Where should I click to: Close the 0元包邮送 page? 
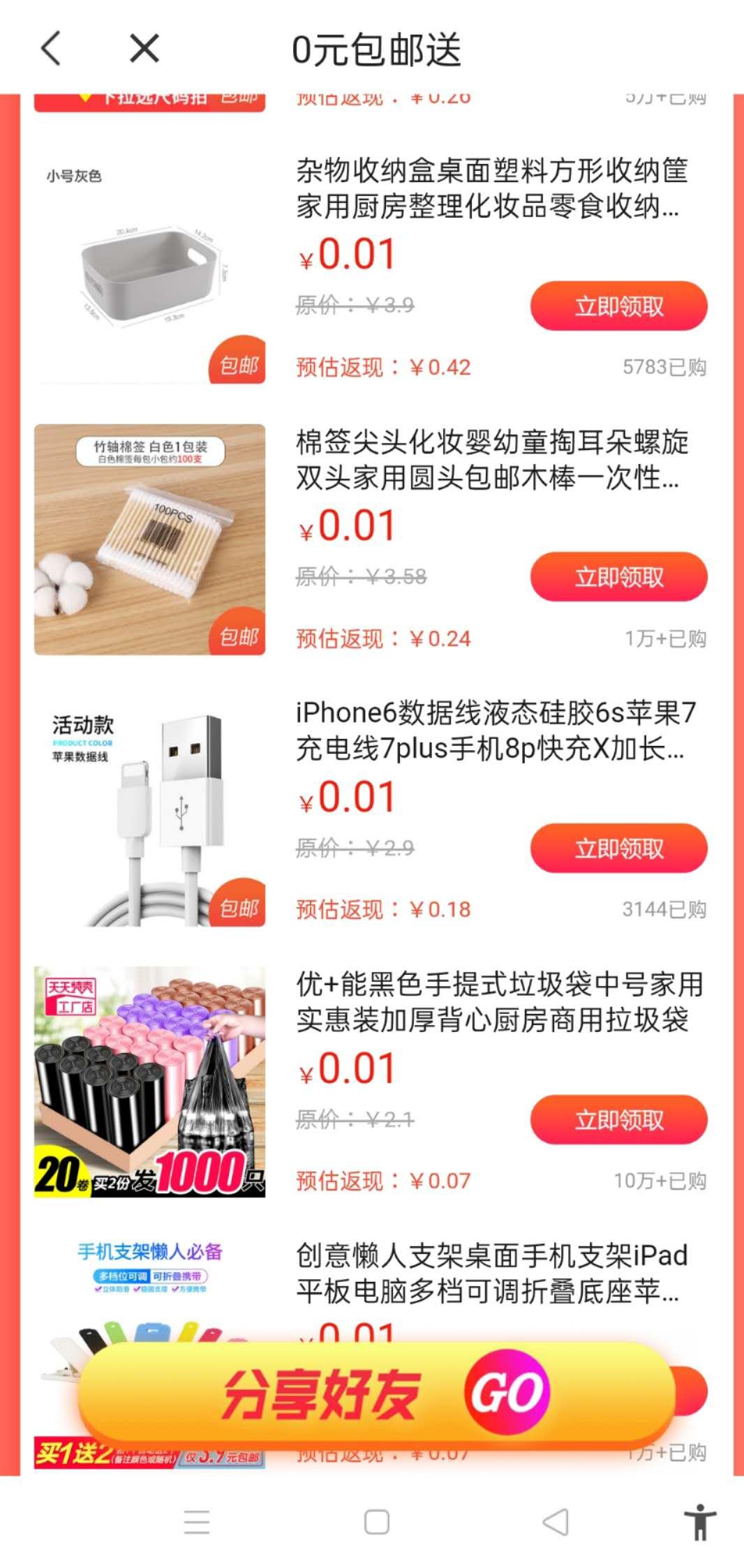(144, 49)
